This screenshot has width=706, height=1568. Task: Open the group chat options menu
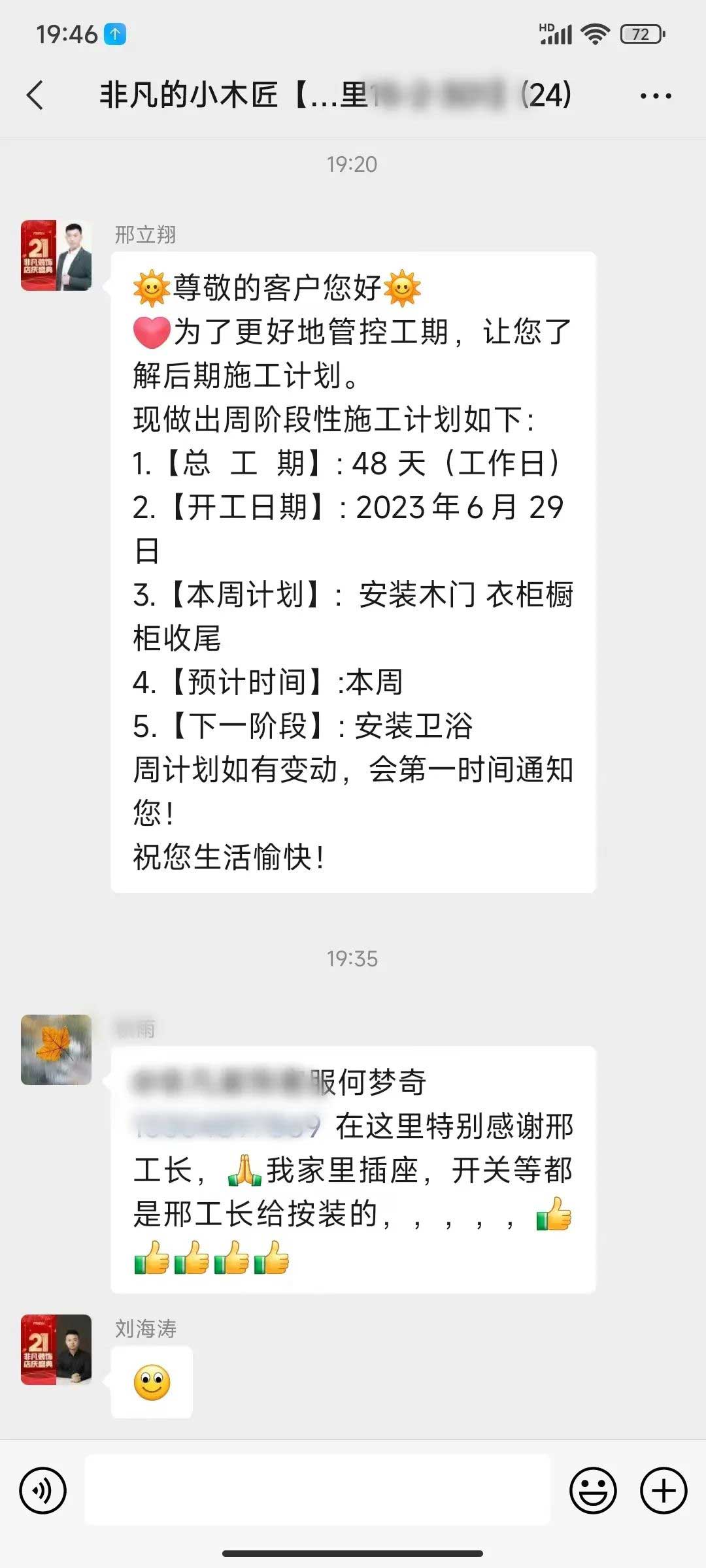tap(655, 96)
